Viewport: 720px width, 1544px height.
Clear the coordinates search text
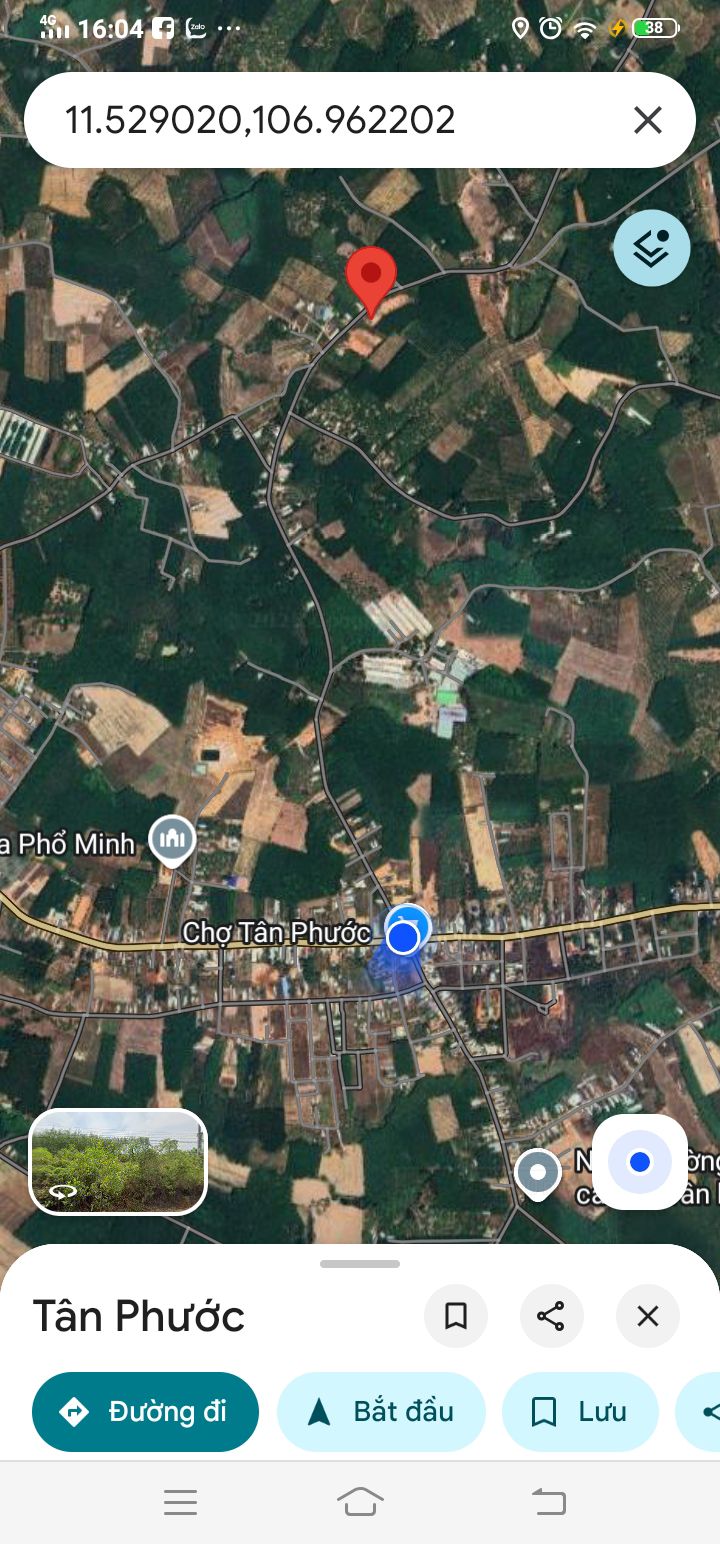click(648, 121)
